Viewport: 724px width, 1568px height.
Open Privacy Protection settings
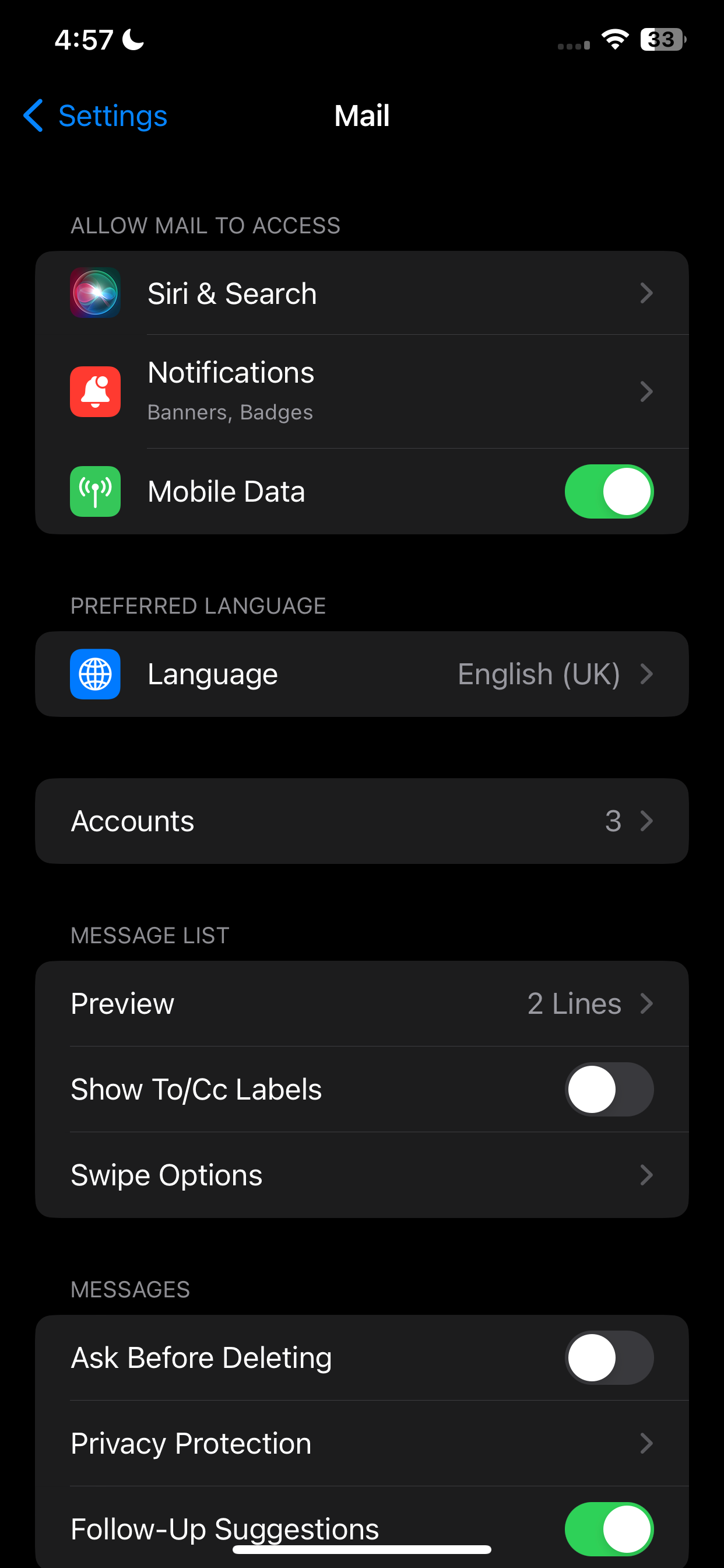(361, 1443)
